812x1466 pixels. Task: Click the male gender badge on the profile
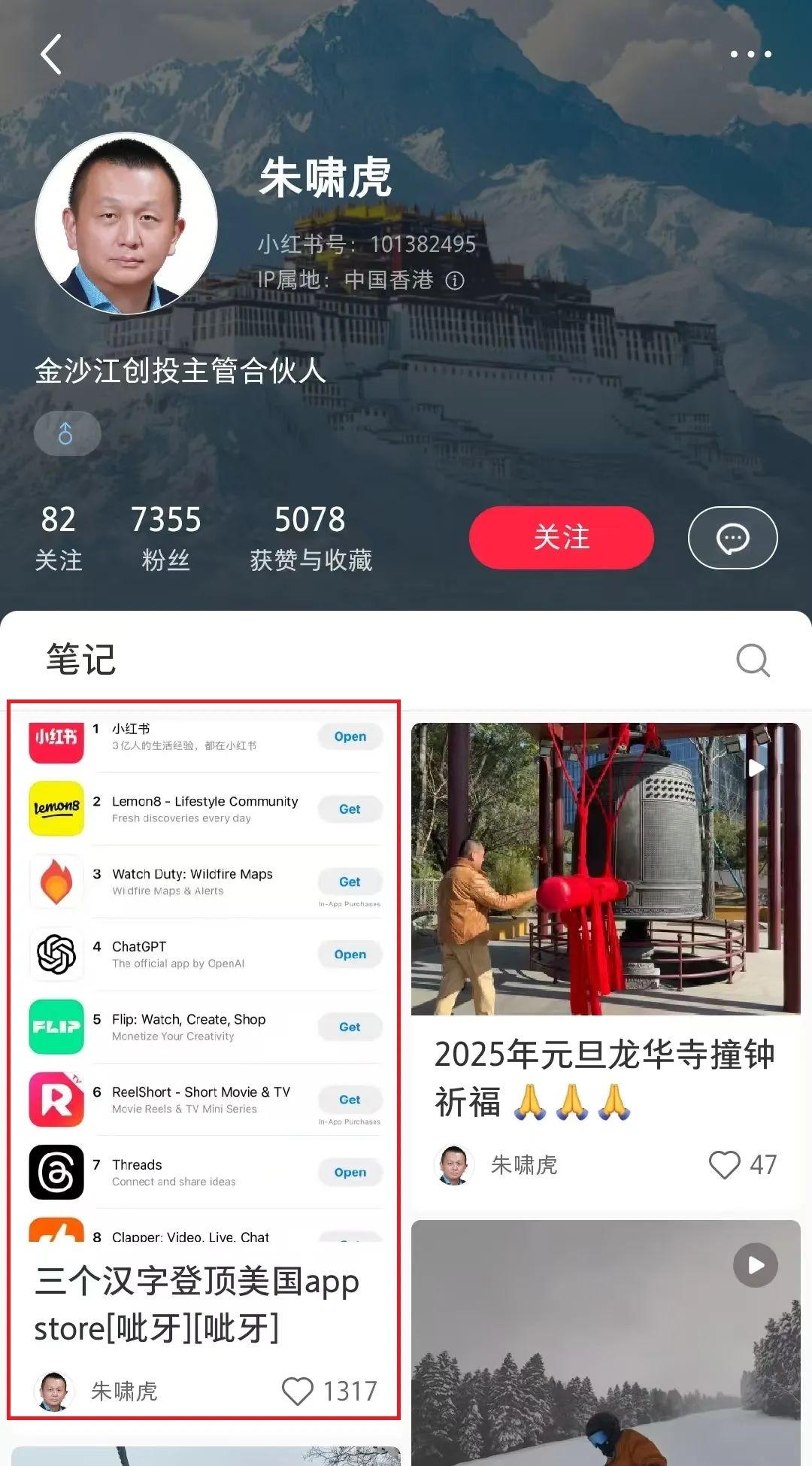click(x=67, y=433)
